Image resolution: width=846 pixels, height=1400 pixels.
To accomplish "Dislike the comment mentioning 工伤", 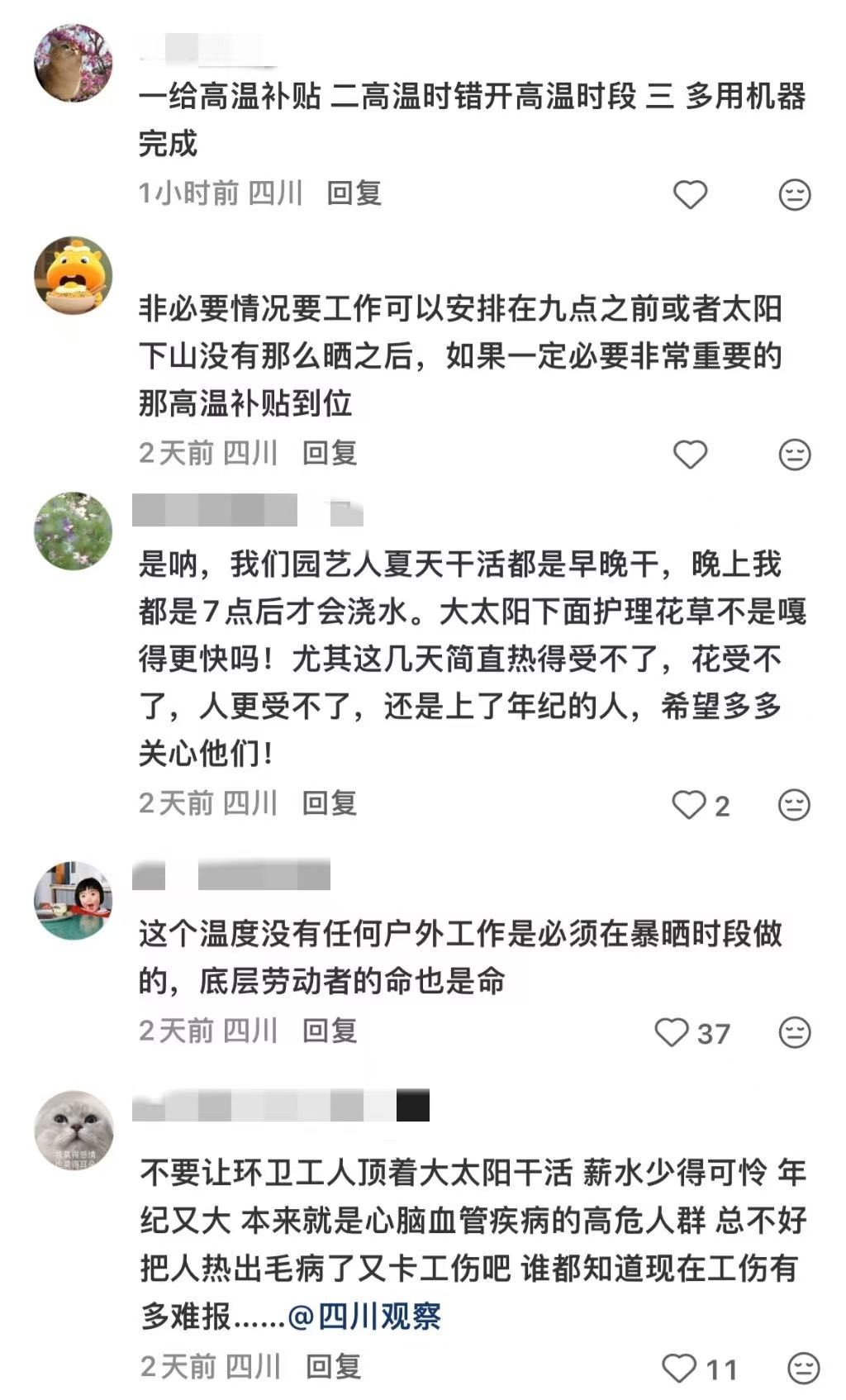I will pyautogui.click(x=803, y=1369).
